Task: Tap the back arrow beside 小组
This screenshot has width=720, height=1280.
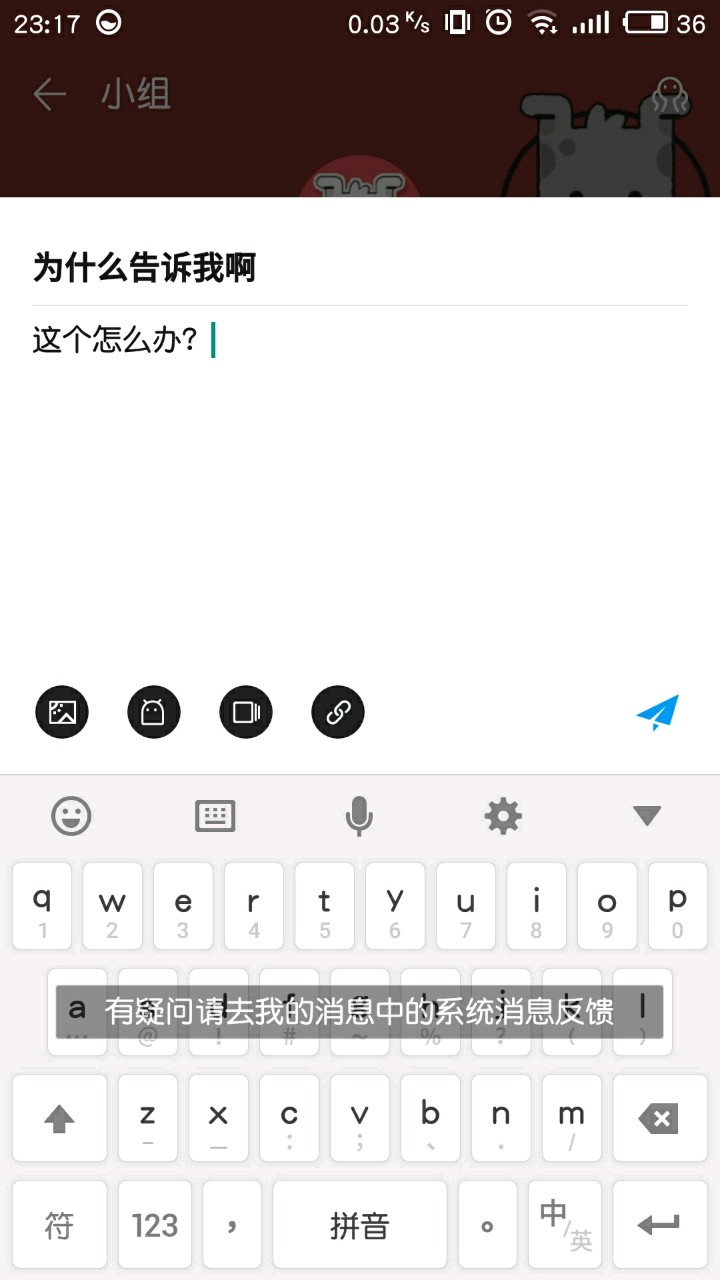Action: pyautogui.click(x=49, y=95)
